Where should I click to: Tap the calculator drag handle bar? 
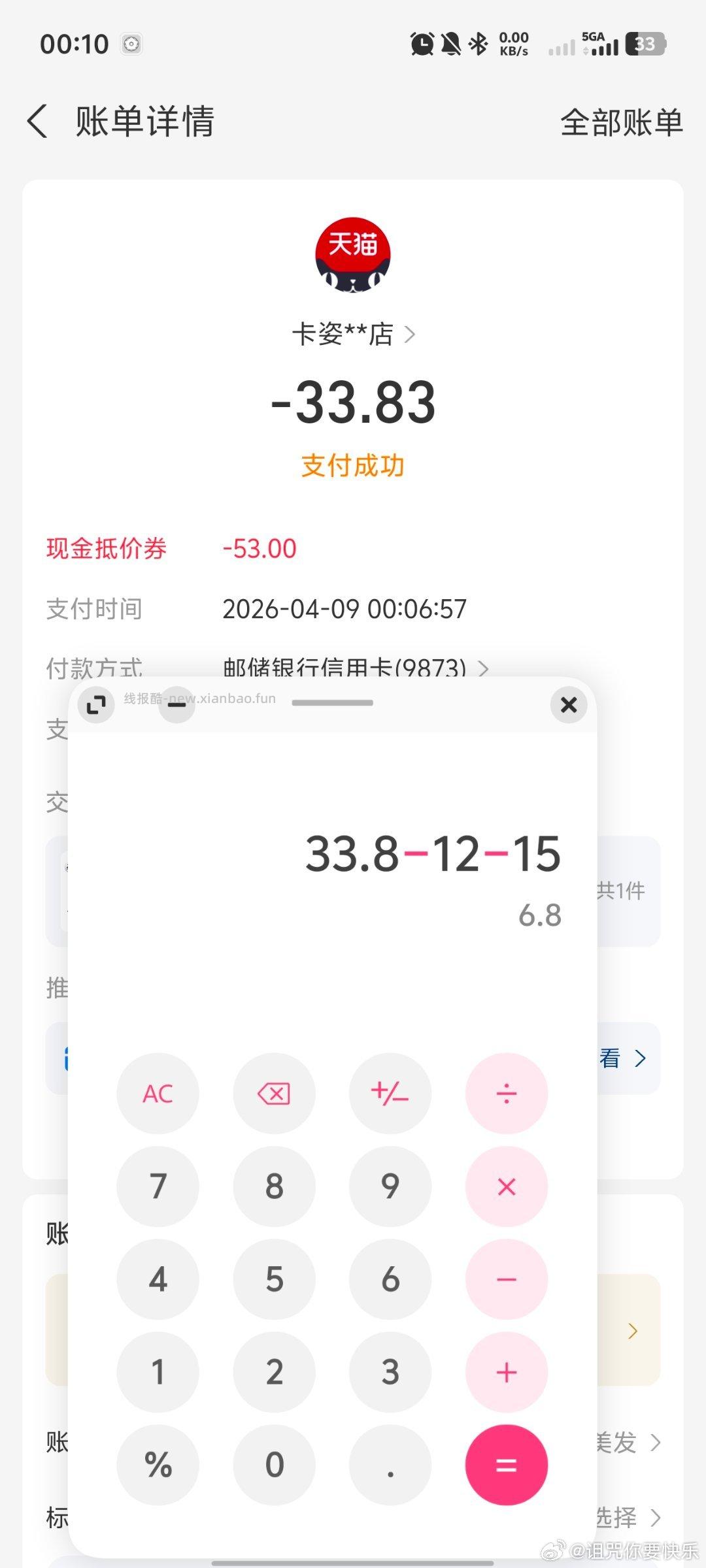332,703
